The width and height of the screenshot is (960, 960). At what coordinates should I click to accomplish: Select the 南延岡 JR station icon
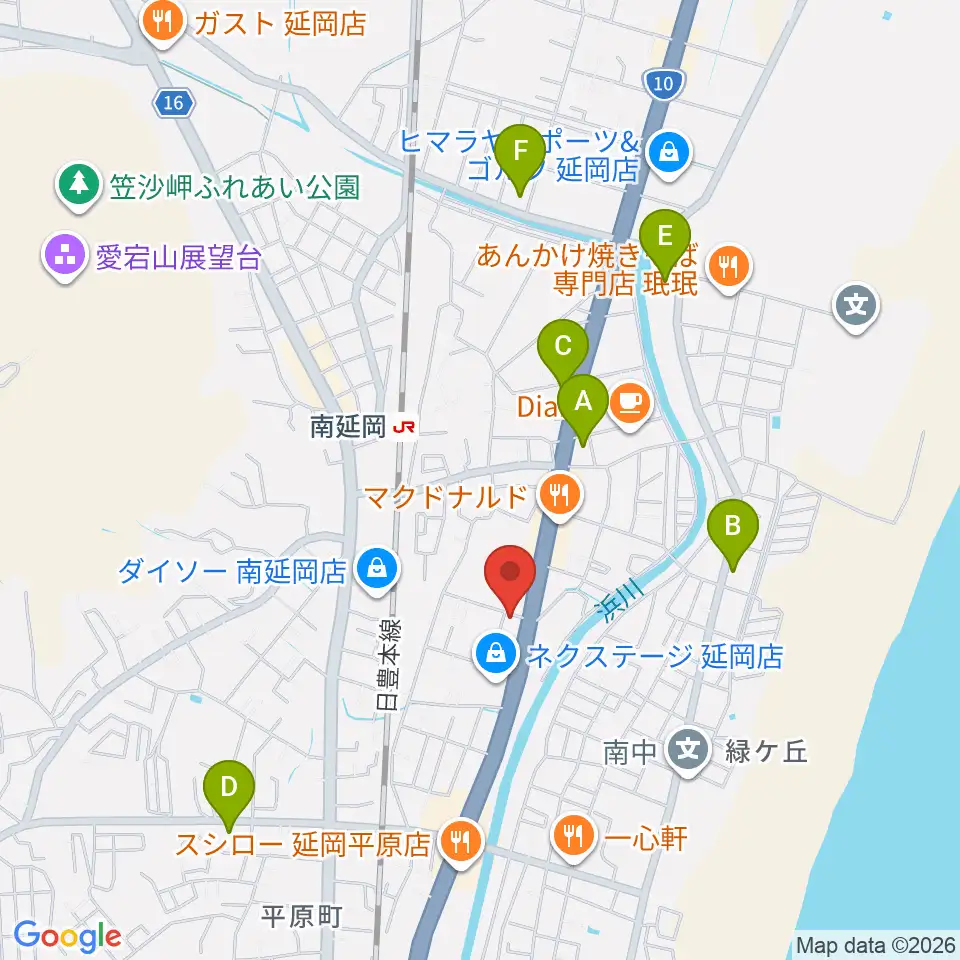[x=404, y=427]
